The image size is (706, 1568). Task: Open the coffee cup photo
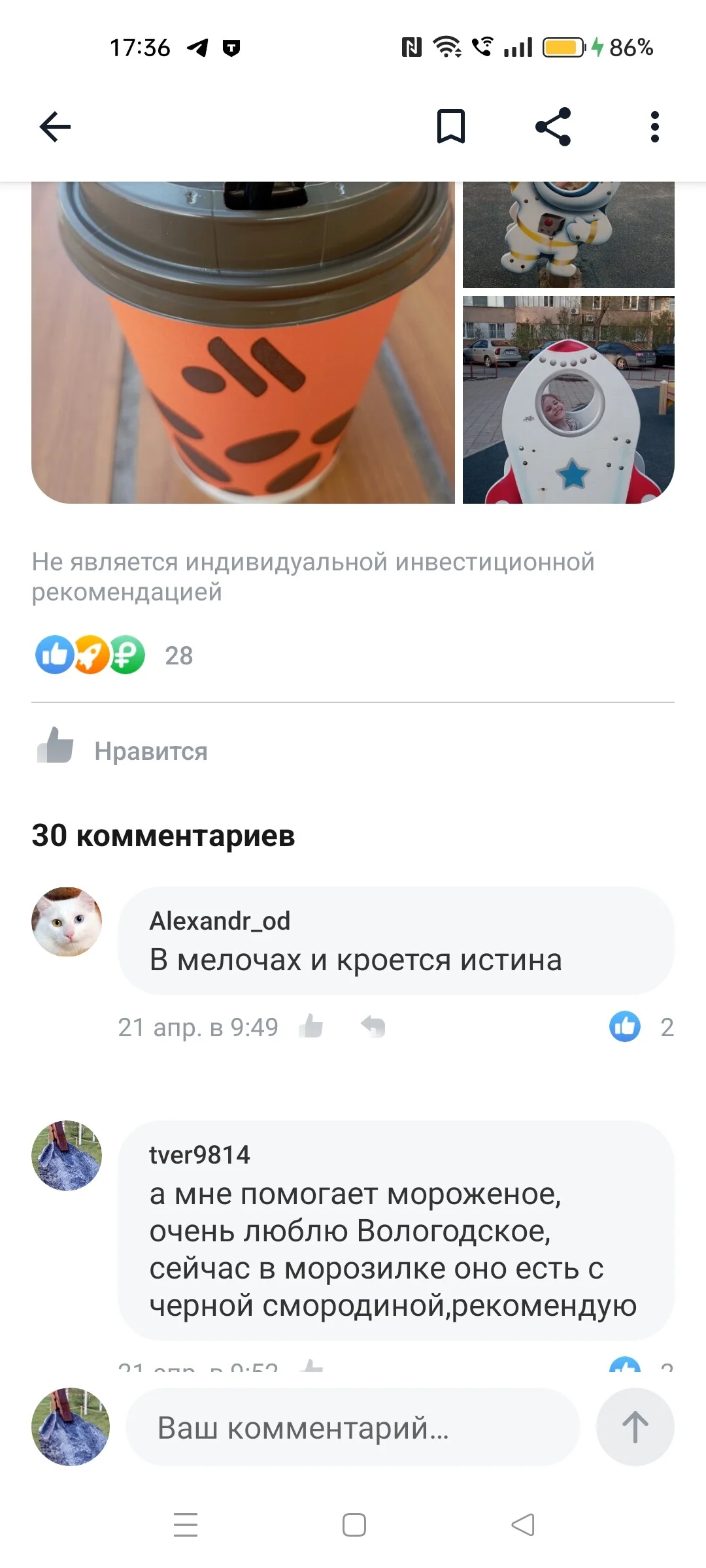point(243,342)
